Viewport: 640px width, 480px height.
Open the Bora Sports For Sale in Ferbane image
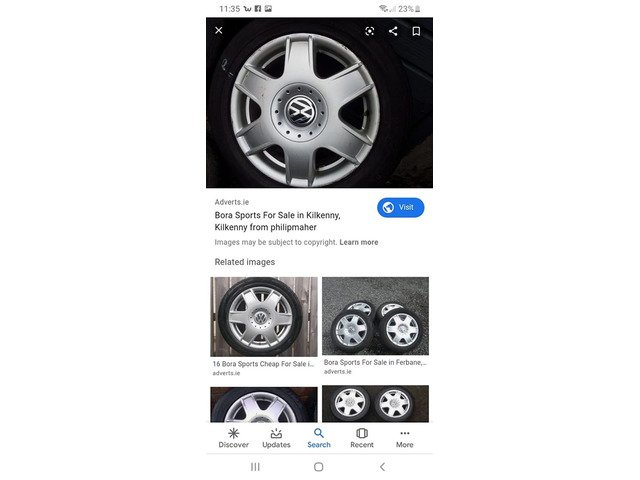(x=375, y=317)
